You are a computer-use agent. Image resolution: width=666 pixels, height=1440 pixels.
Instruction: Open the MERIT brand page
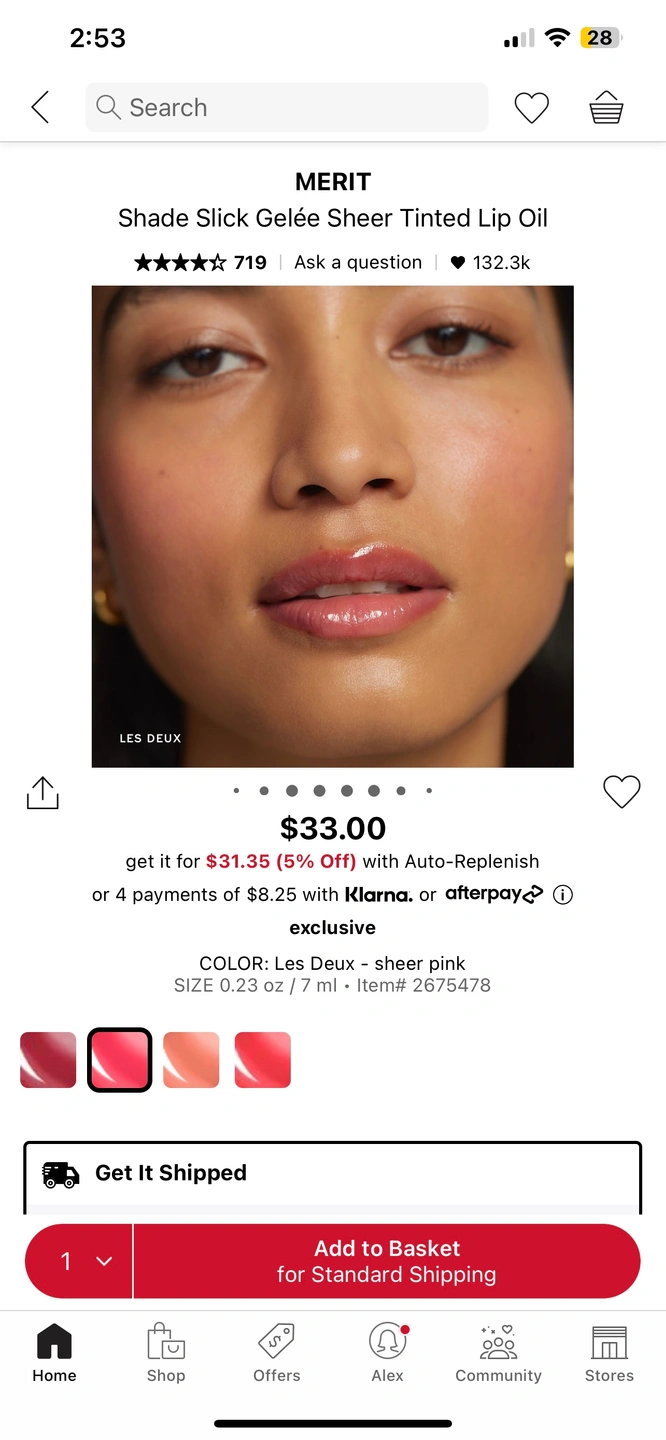[x=333, y=182]
